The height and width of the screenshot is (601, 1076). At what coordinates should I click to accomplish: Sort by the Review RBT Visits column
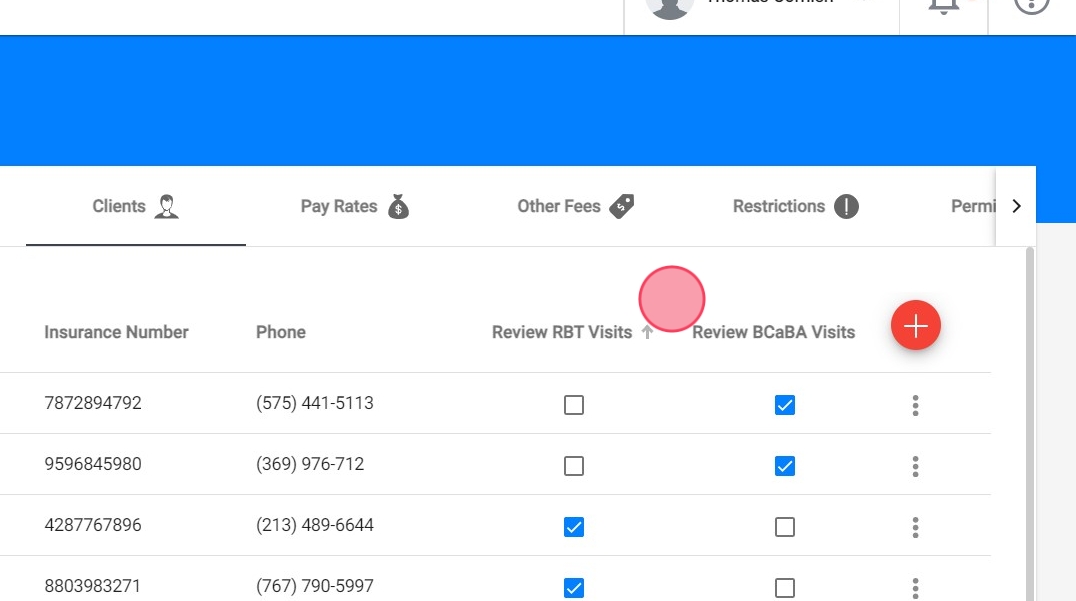click(562, 332)
